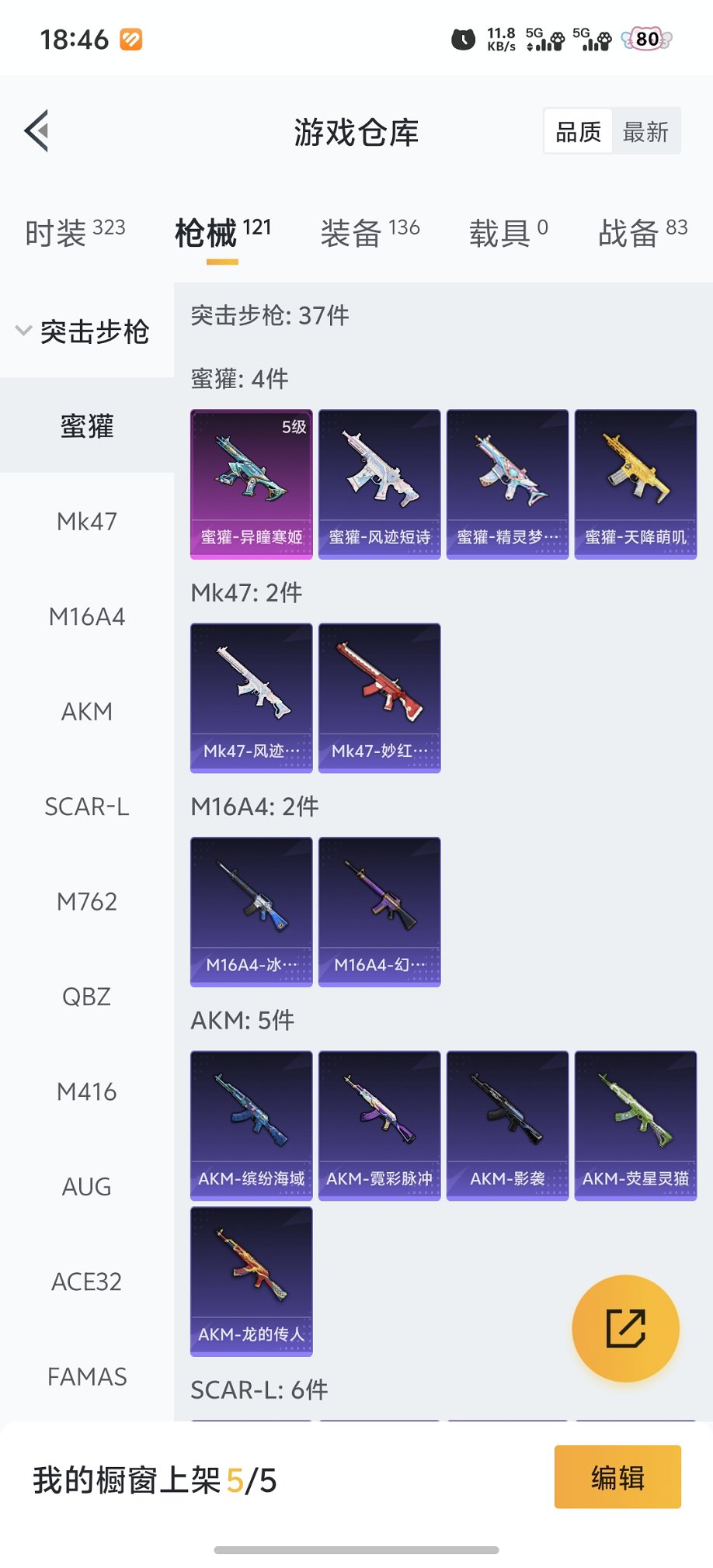Switch to the 时装 tab

75,231
